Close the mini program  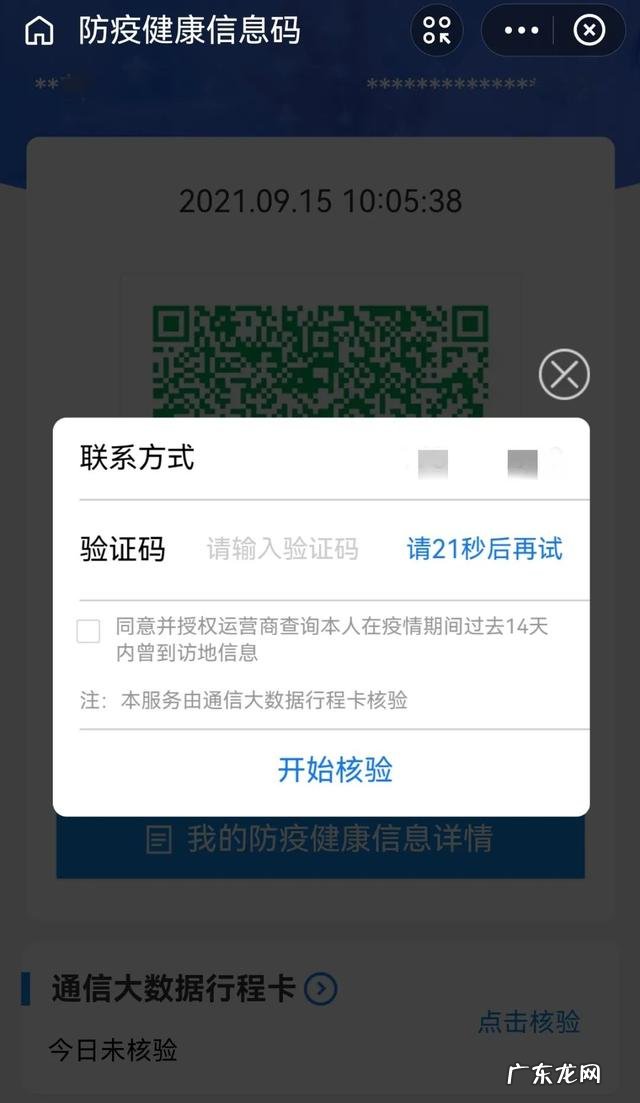click(589, 31)
